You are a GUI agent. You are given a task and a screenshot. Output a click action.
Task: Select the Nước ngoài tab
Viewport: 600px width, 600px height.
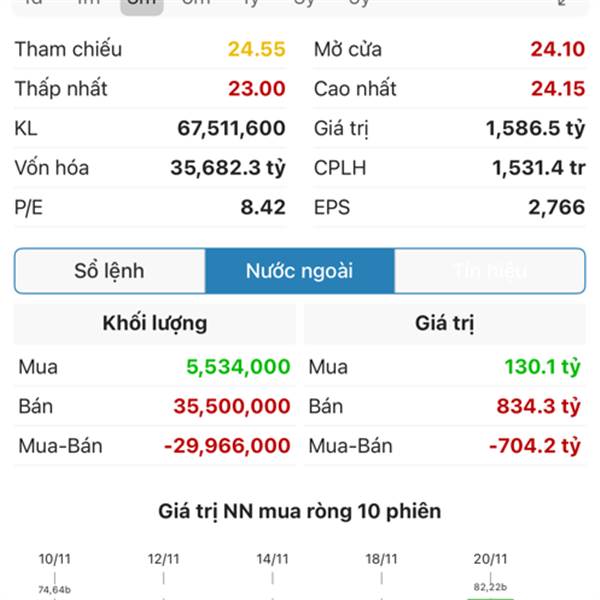click(299, 271)
